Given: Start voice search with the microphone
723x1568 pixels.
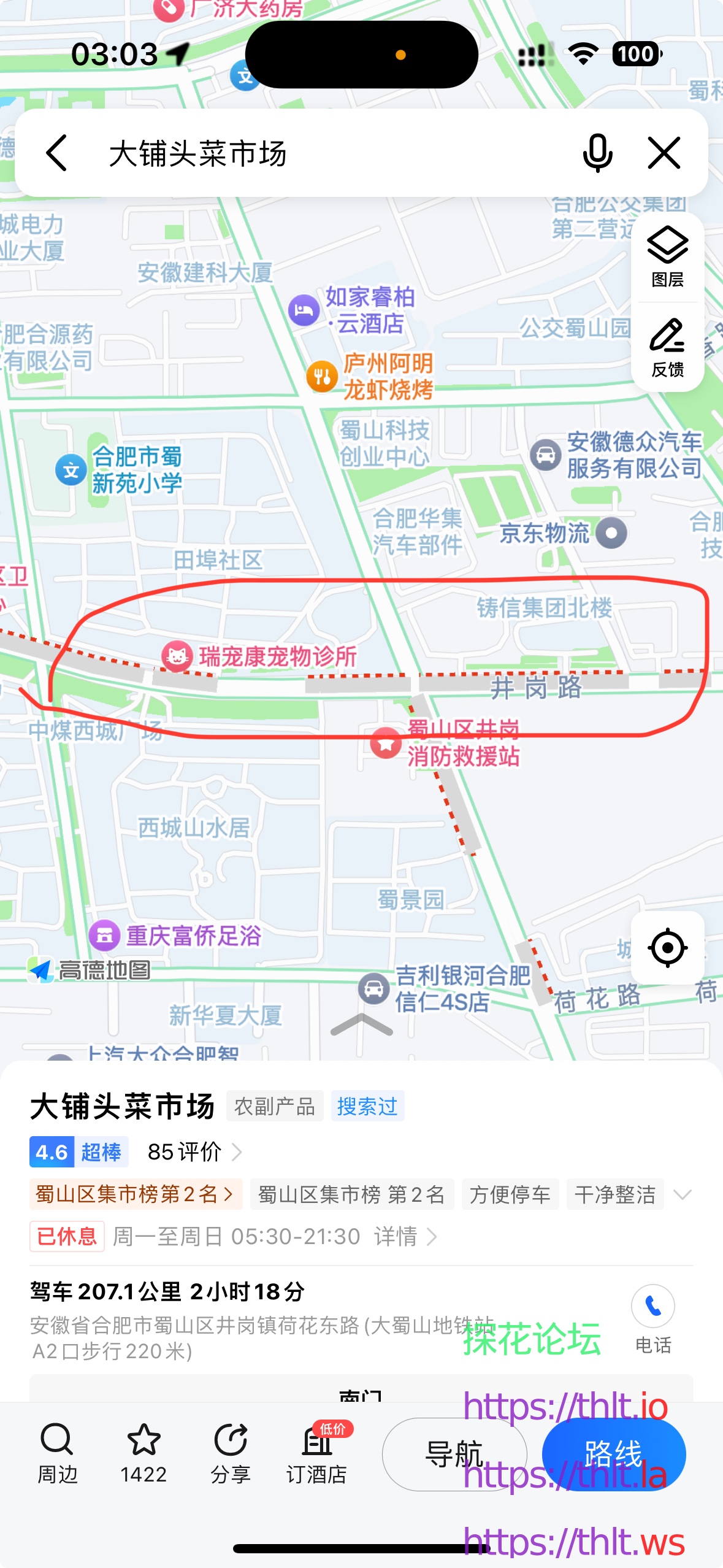Looking at the screenshot, I should (x=597, y=153).
